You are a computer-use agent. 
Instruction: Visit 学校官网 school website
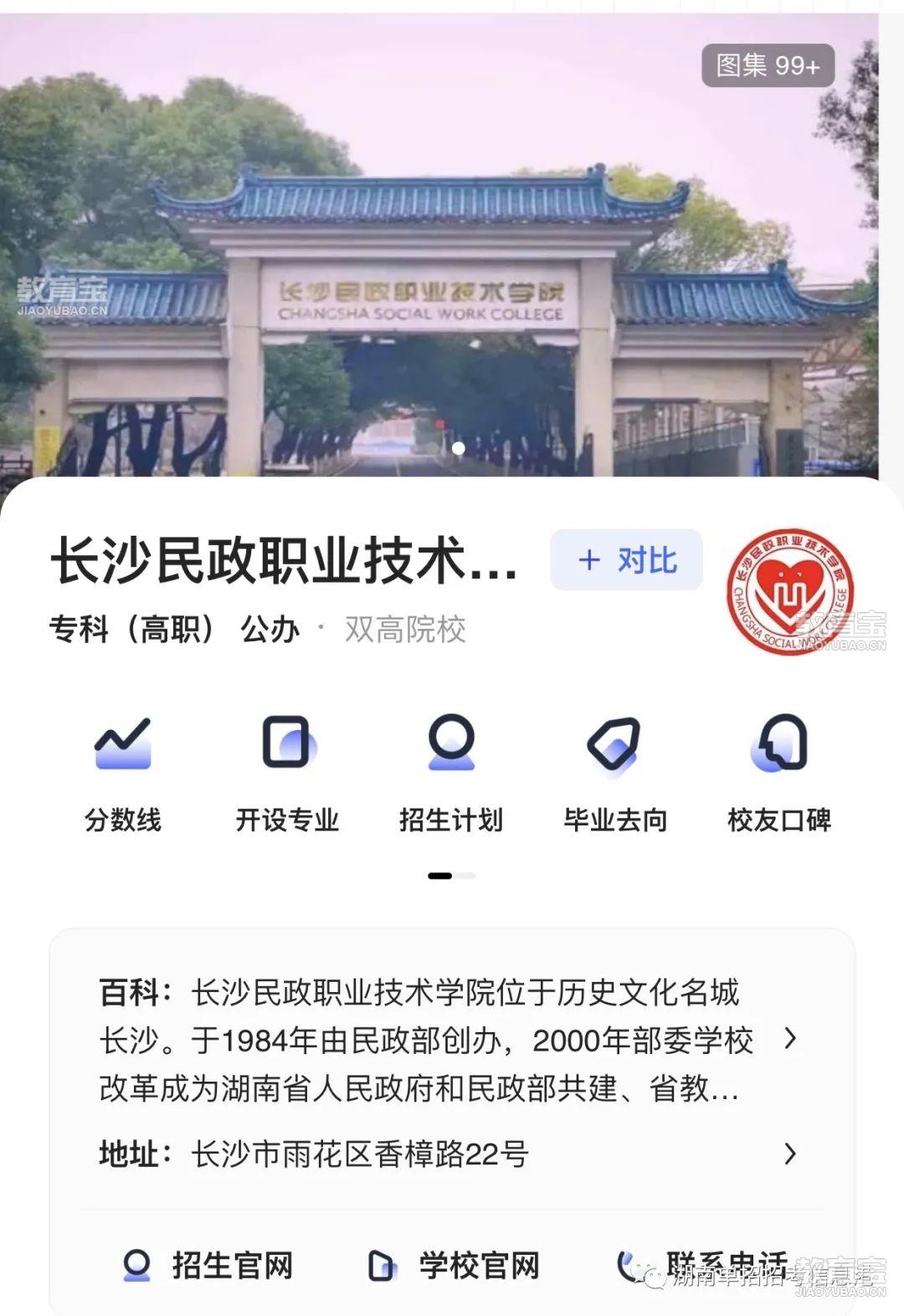coord(455,1265)
